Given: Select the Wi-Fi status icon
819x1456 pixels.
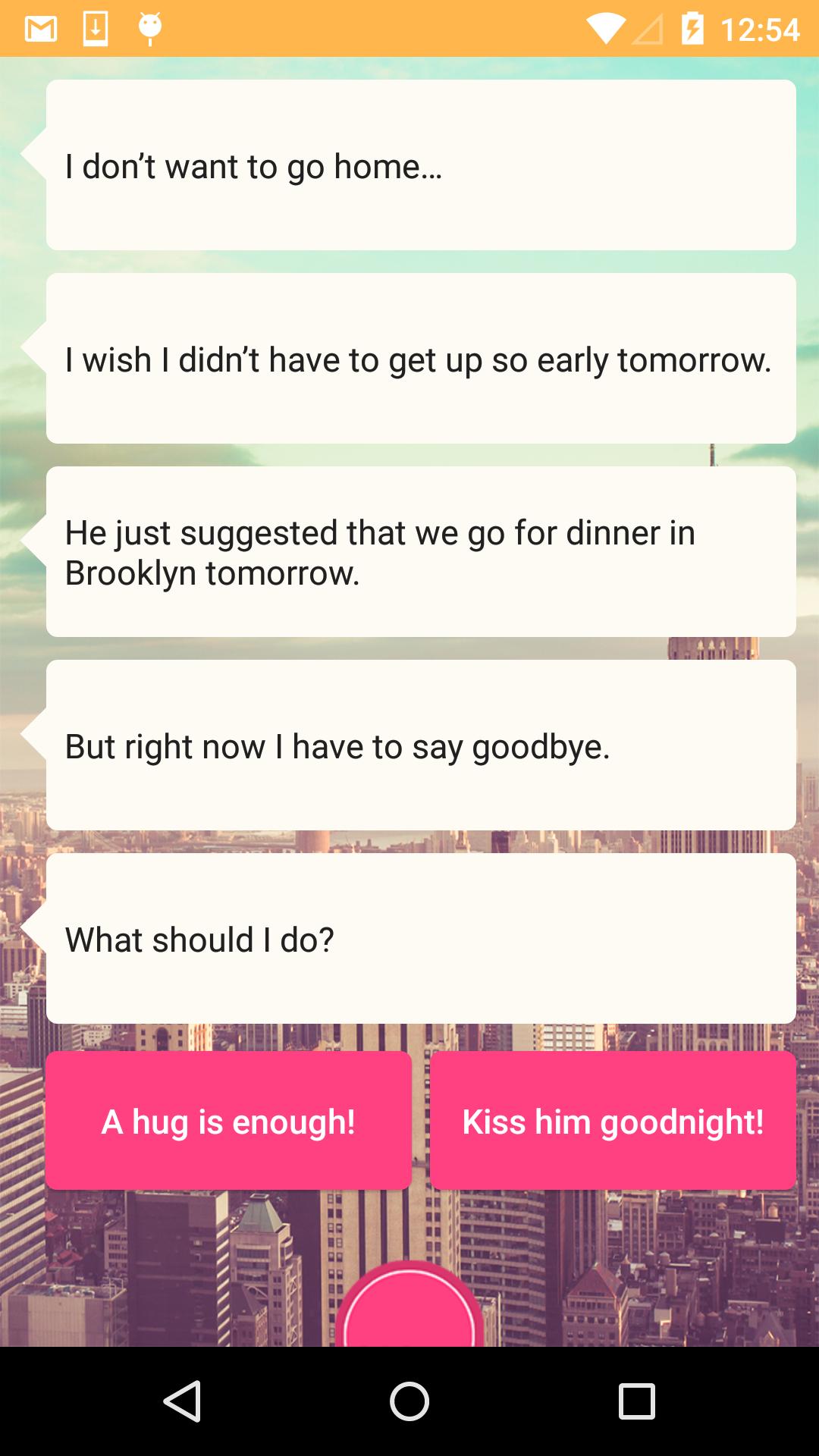Looking at the screenshot, I should click(607, 28).
